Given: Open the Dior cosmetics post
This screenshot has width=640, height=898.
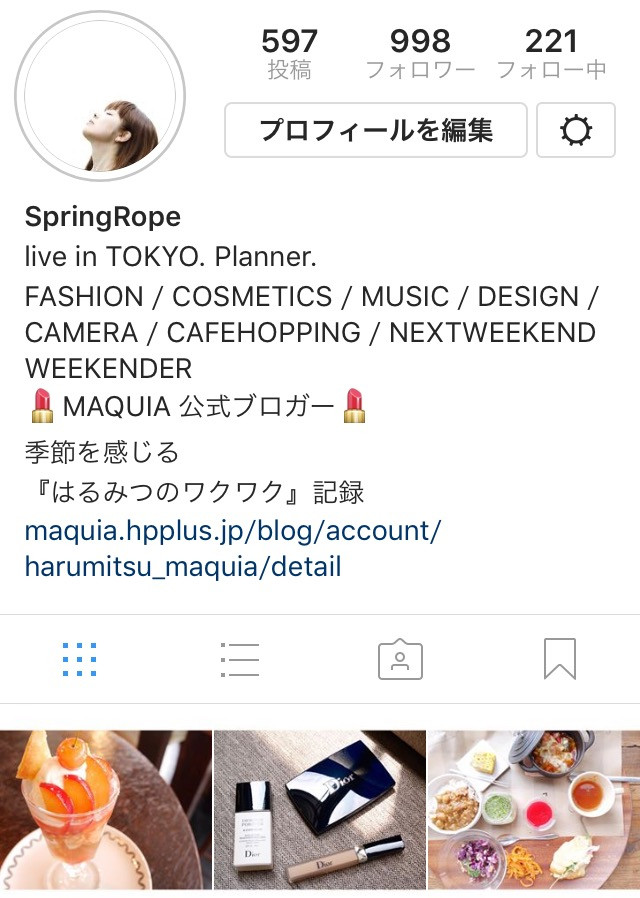Looking at the screenshot, I should [320, 810].
